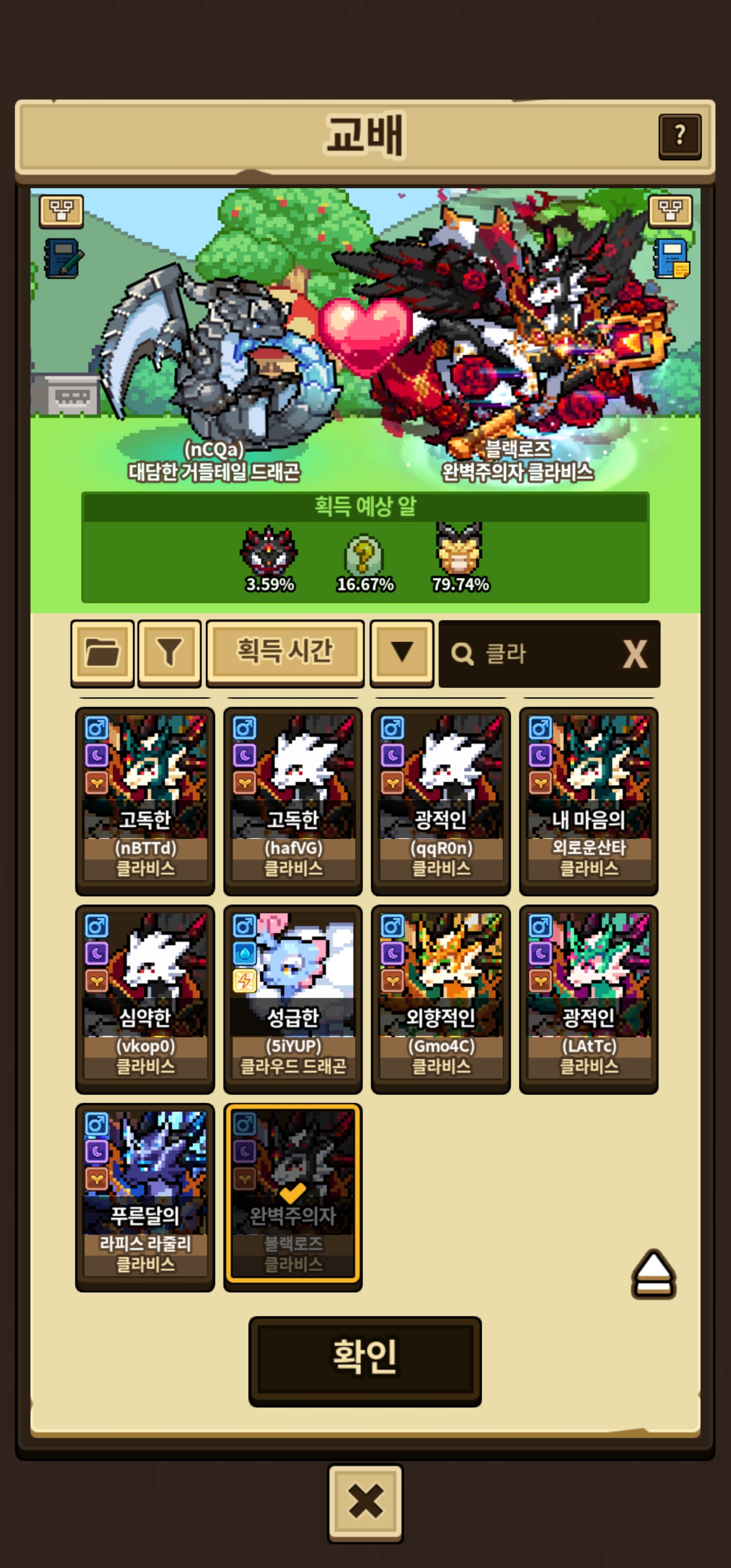
Task: Select the 고독한 (nBTTd) 클라비스 card
Action: tap(145, 800)
